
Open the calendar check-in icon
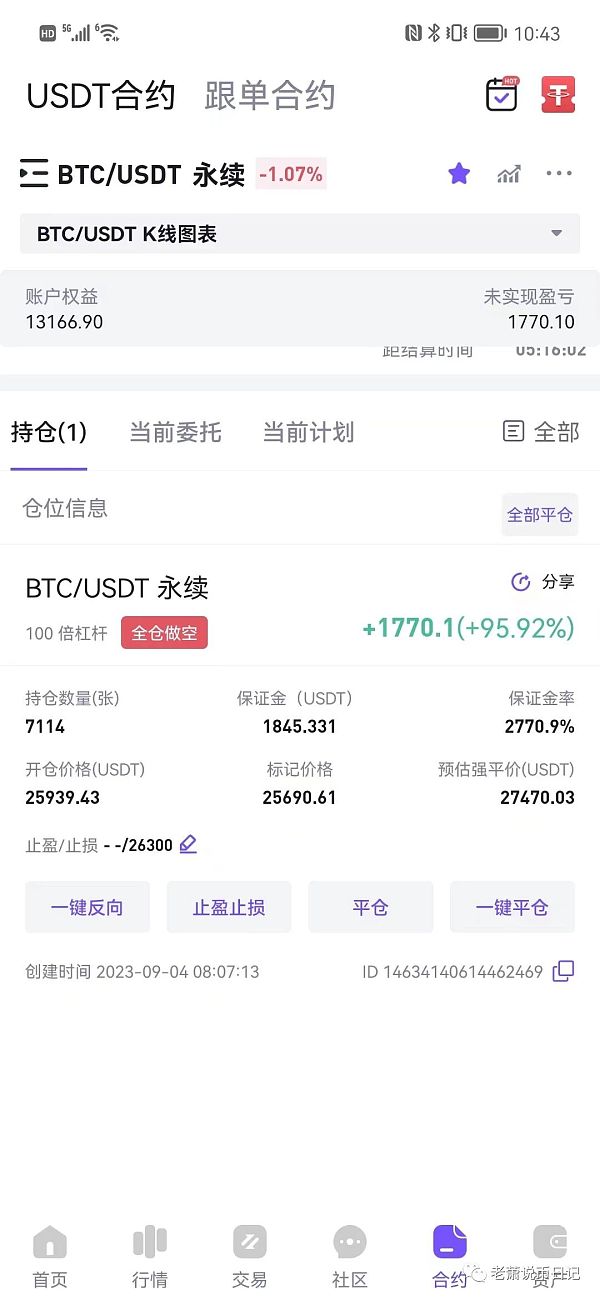pos(502,94)
